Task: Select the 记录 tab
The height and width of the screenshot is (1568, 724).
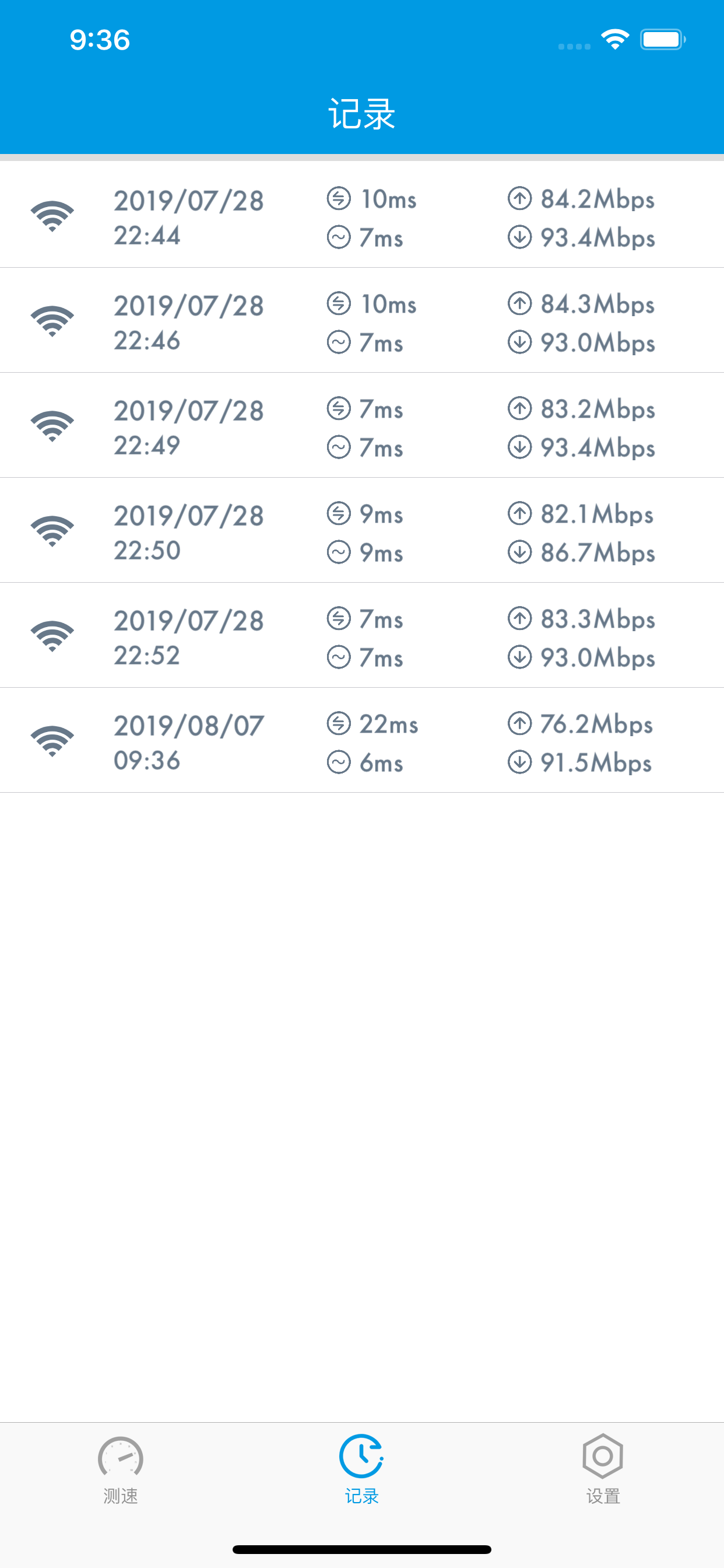Action: point(361,1469)
